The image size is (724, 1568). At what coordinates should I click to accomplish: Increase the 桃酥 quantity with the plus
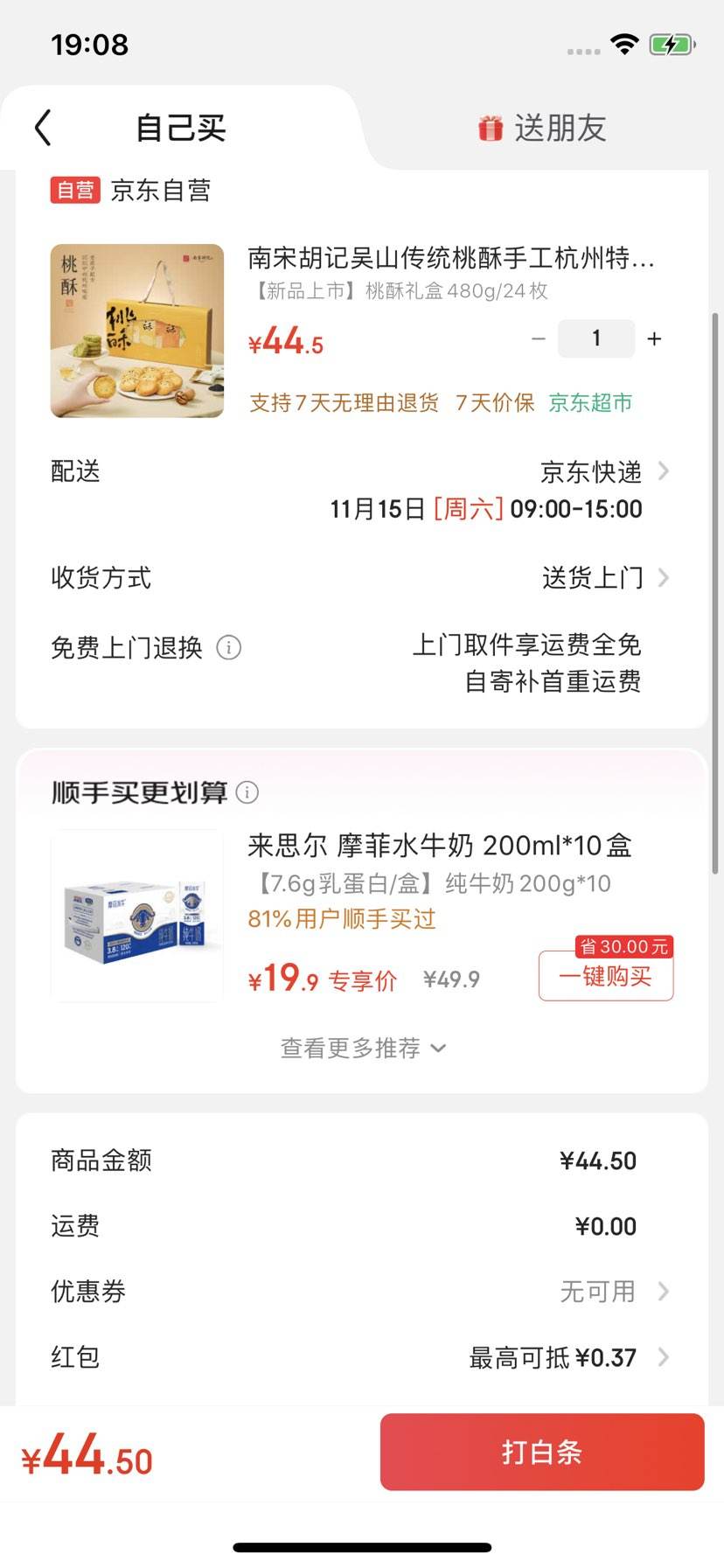pos(654,339)
